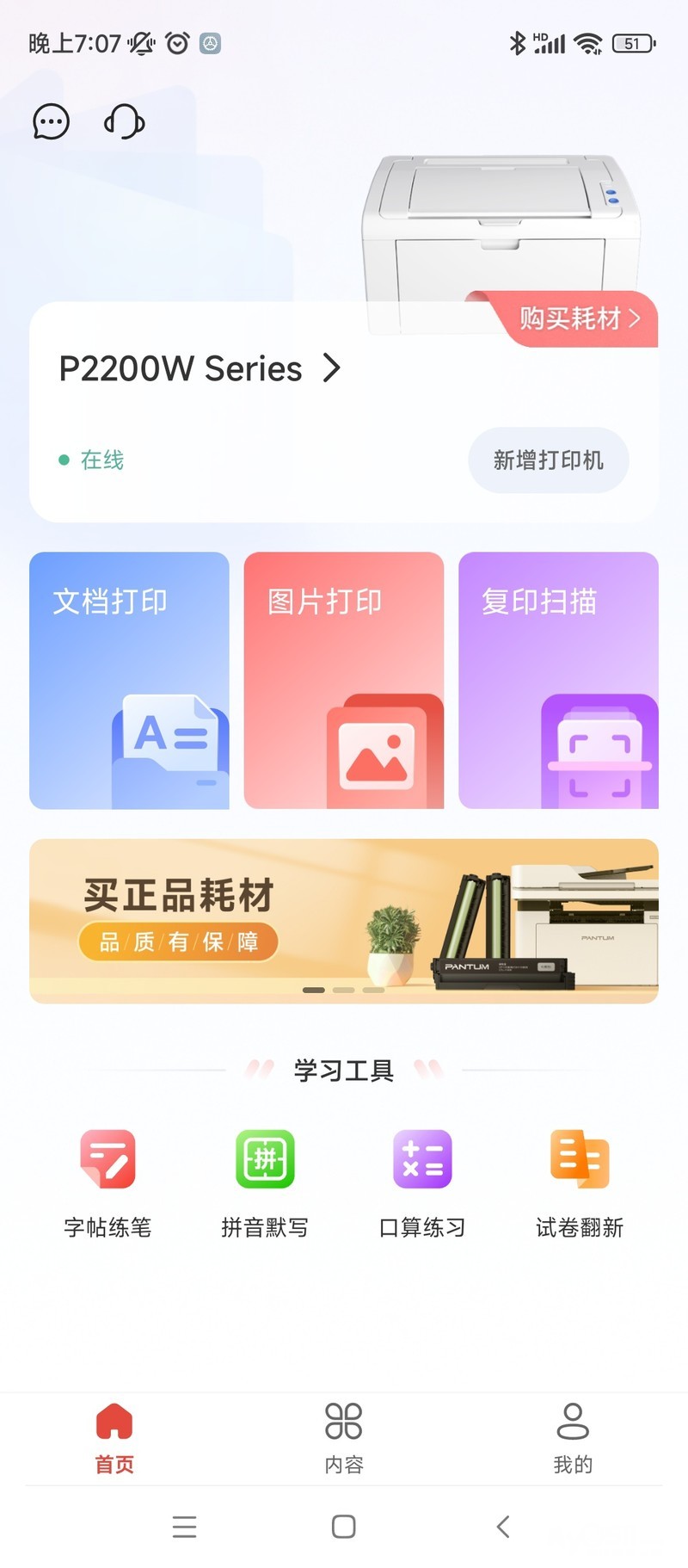
Task: Contact customer service via headset icon
Action: pyautogui.click(x=125, y=122)
